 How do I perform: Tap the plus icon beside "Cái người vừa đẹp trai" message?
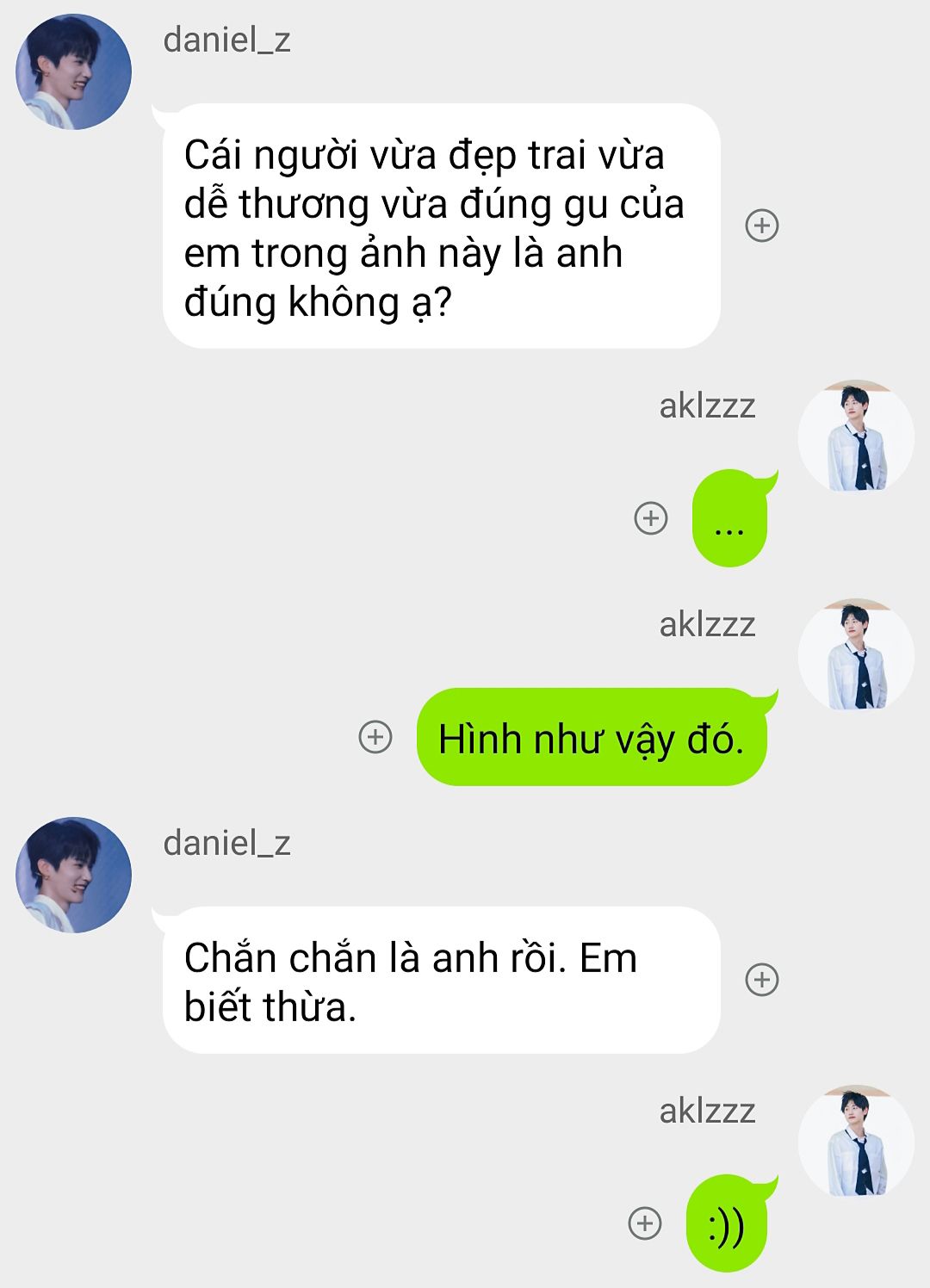(761, 226)
